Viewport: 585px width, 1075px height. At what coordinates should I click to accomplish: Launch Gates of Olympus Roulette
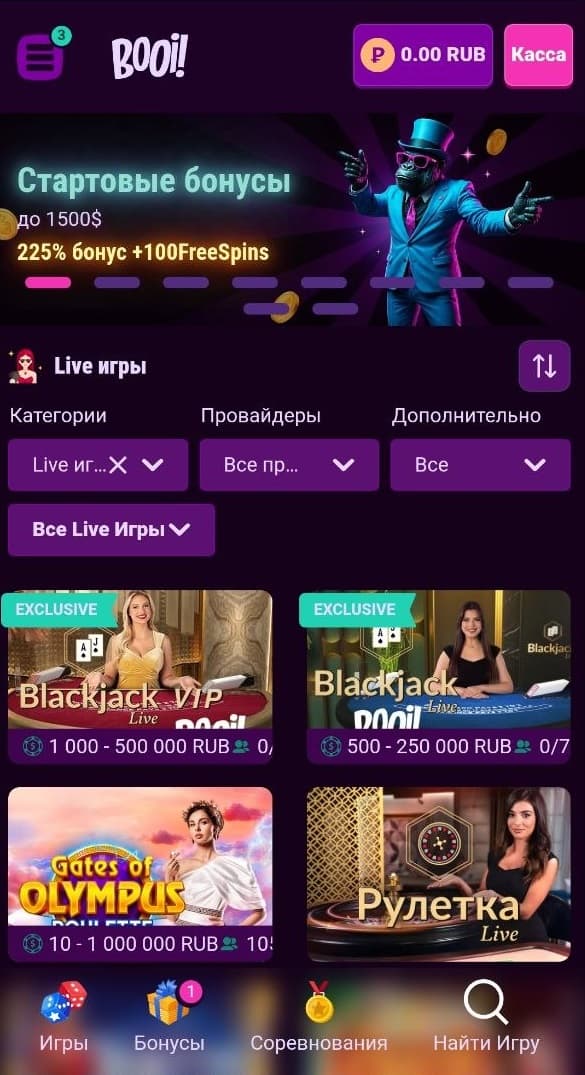click(140, 874)
